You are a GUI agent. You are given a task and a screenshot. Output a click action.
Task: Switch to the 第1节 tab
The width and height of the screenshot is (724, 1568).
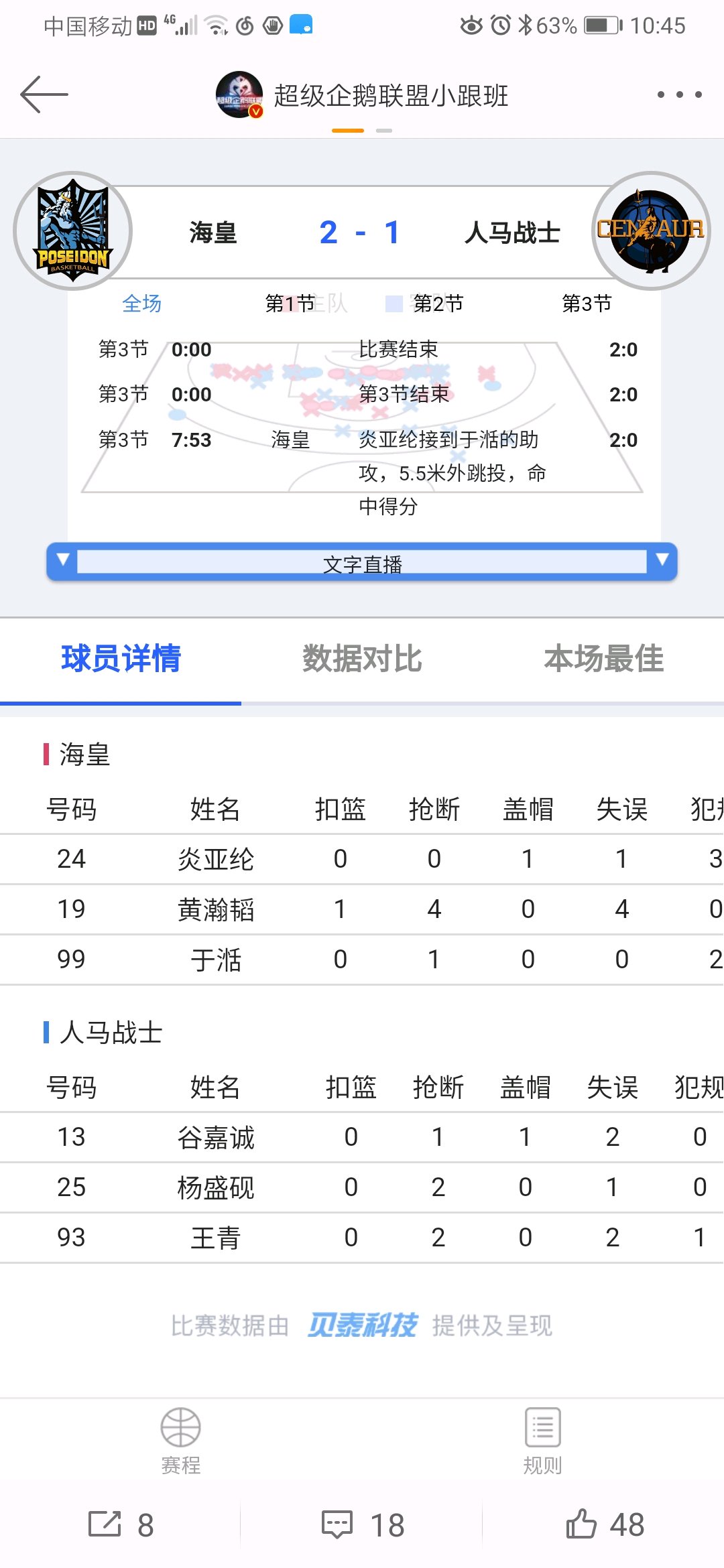click(290, 304)
